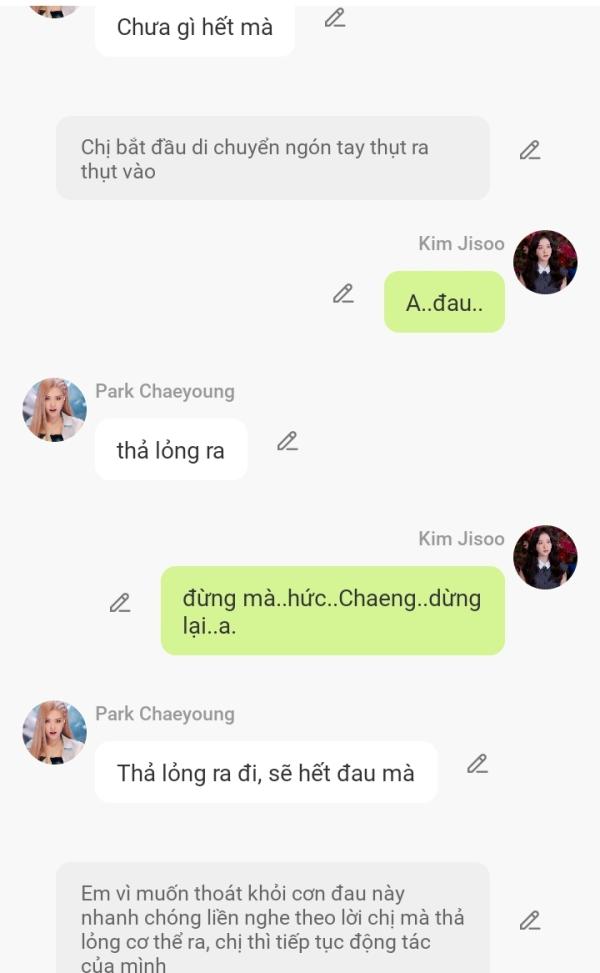Edit the narration starting "Chị bắt đầu"
Viewport: 600px width, 973px height.
tap(530, 151)
